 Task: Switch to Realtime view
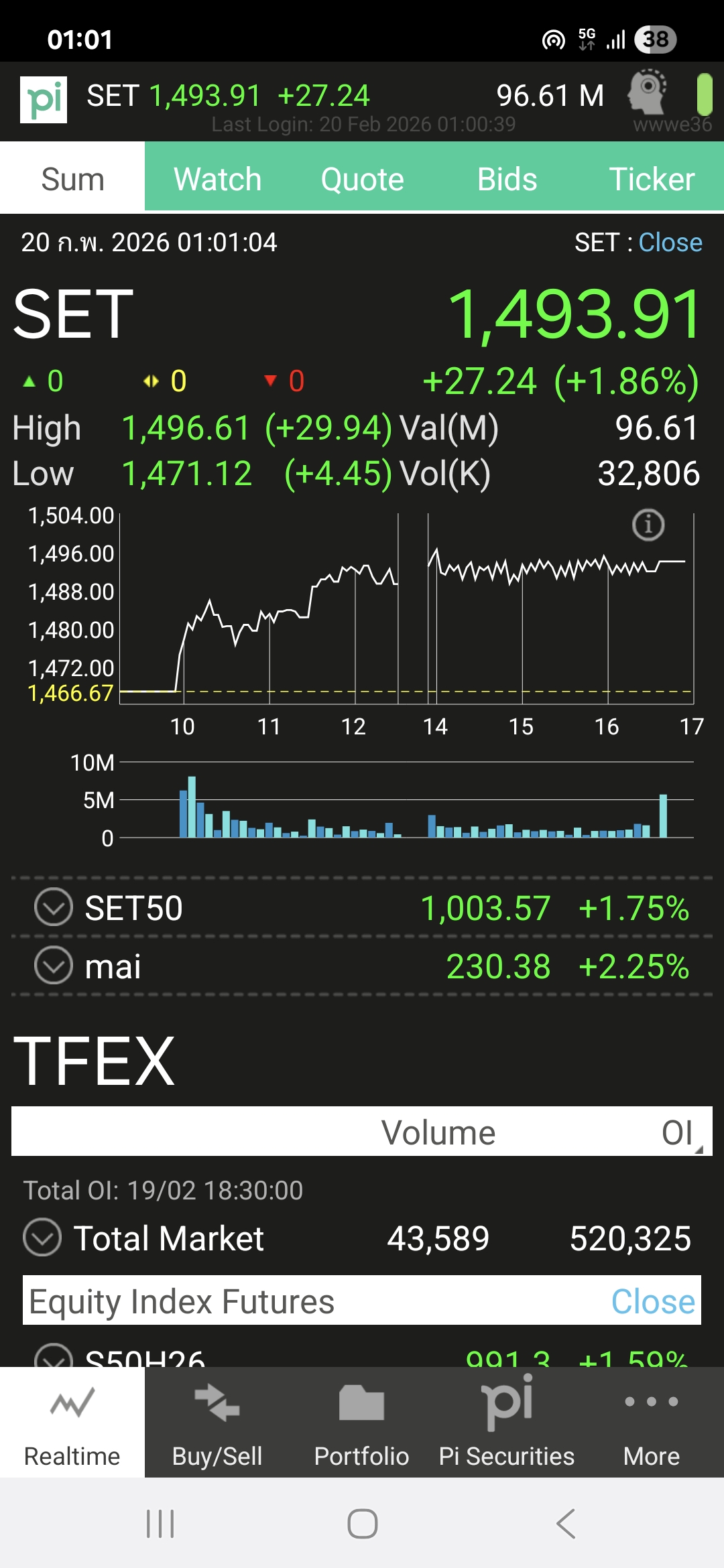pos(72,1422)
